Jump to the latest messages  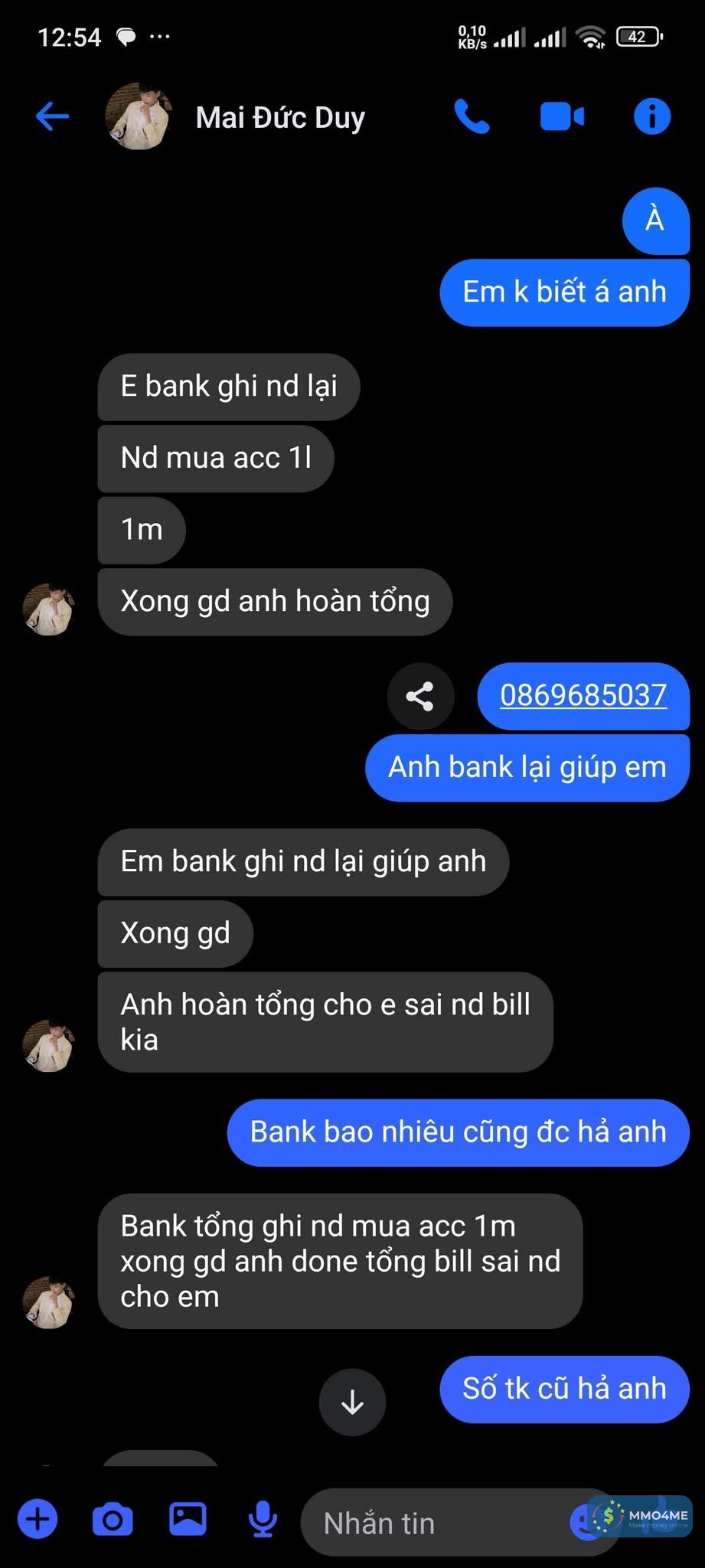point(352,1402)
